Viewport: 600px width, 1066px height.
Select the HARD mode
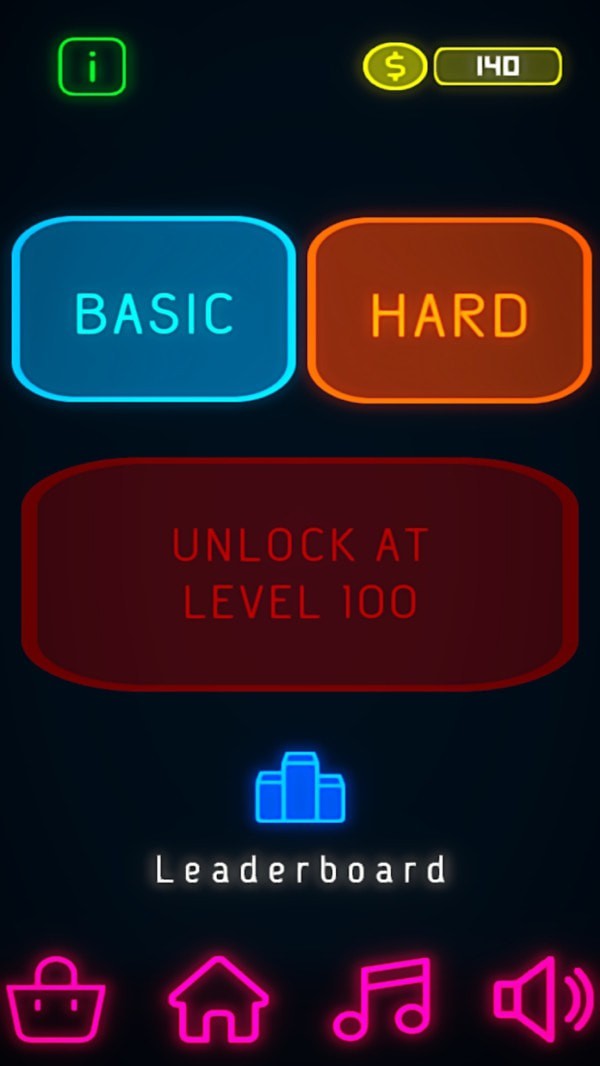pyautogui.click(x=449, y=312)
